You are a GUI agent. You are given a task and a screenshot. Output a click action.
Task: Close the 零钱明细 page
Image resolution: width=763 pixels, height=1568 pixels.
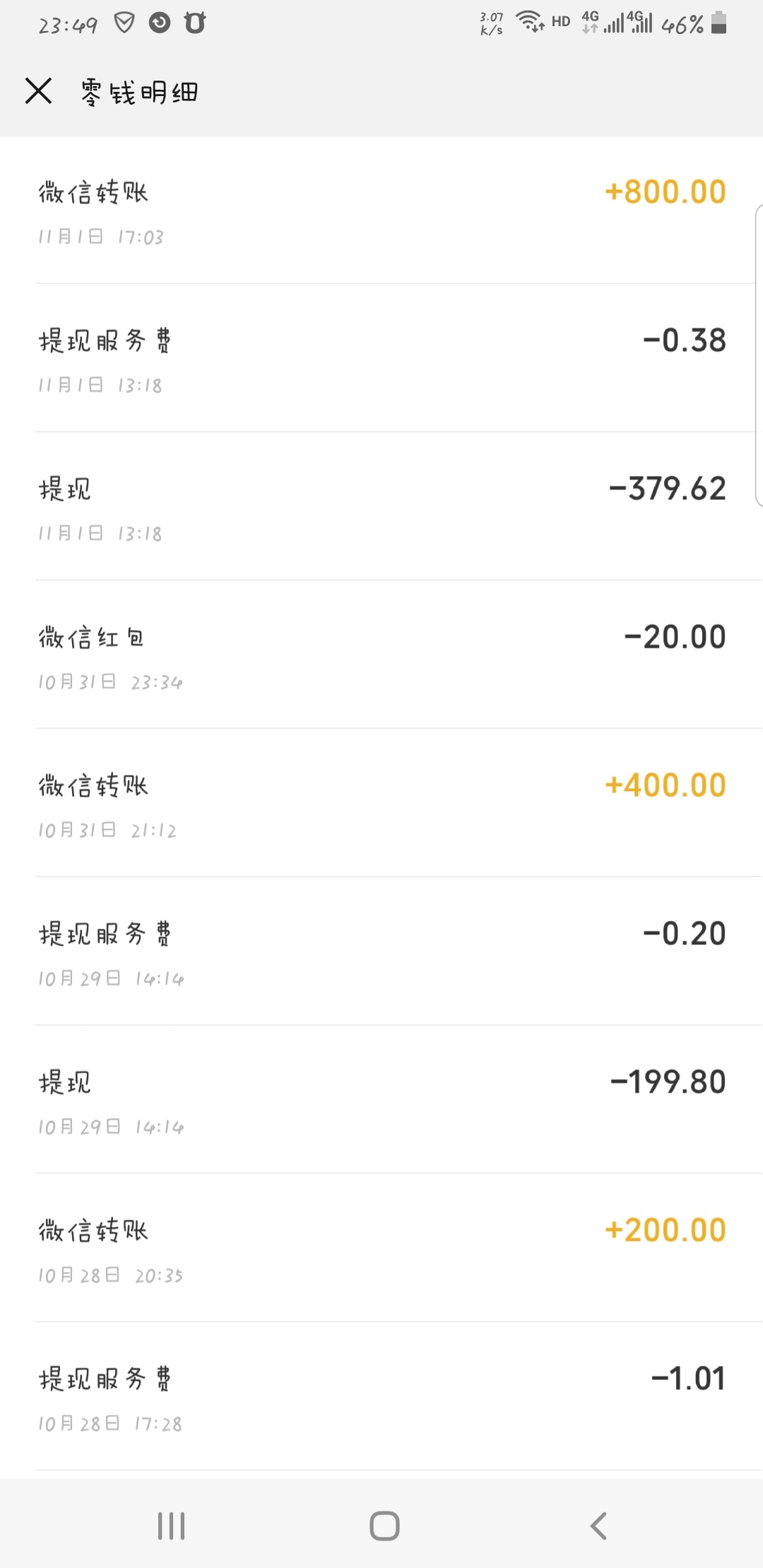[x=38, y=91]
